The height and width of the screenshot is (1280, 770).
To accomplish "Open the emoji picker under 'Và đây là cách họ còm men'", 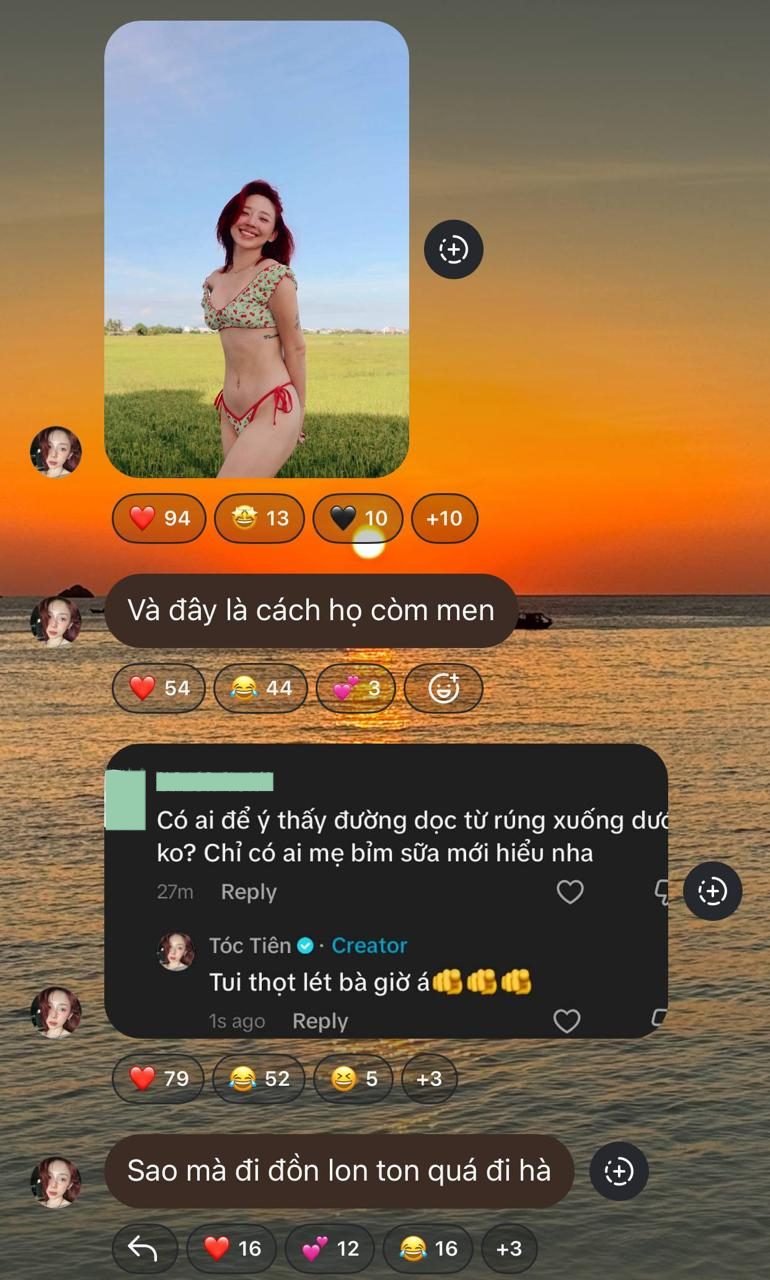I will coord(443,688).
